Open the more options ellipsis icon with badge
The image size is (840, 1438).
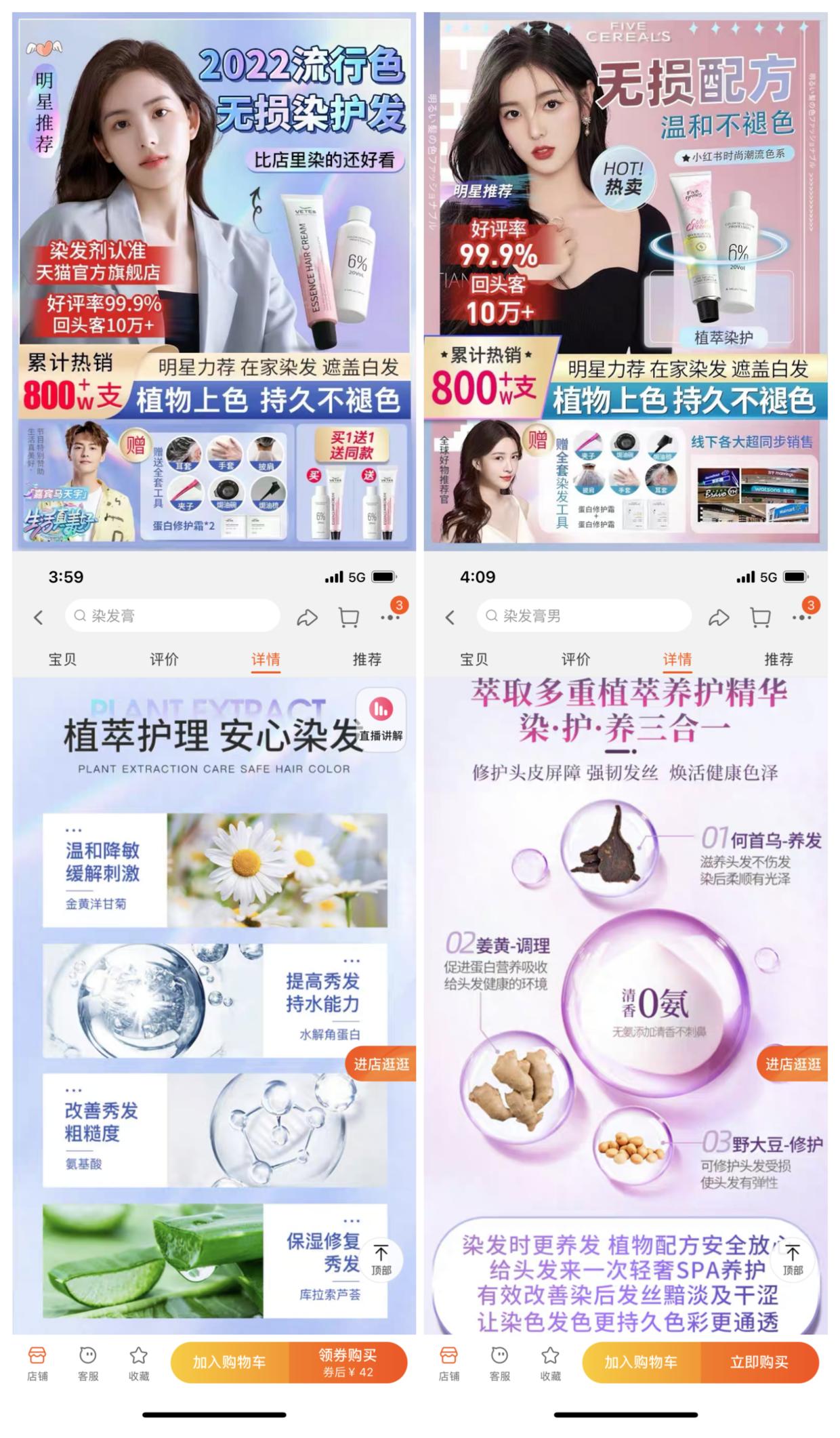click(x=389, y=616)
